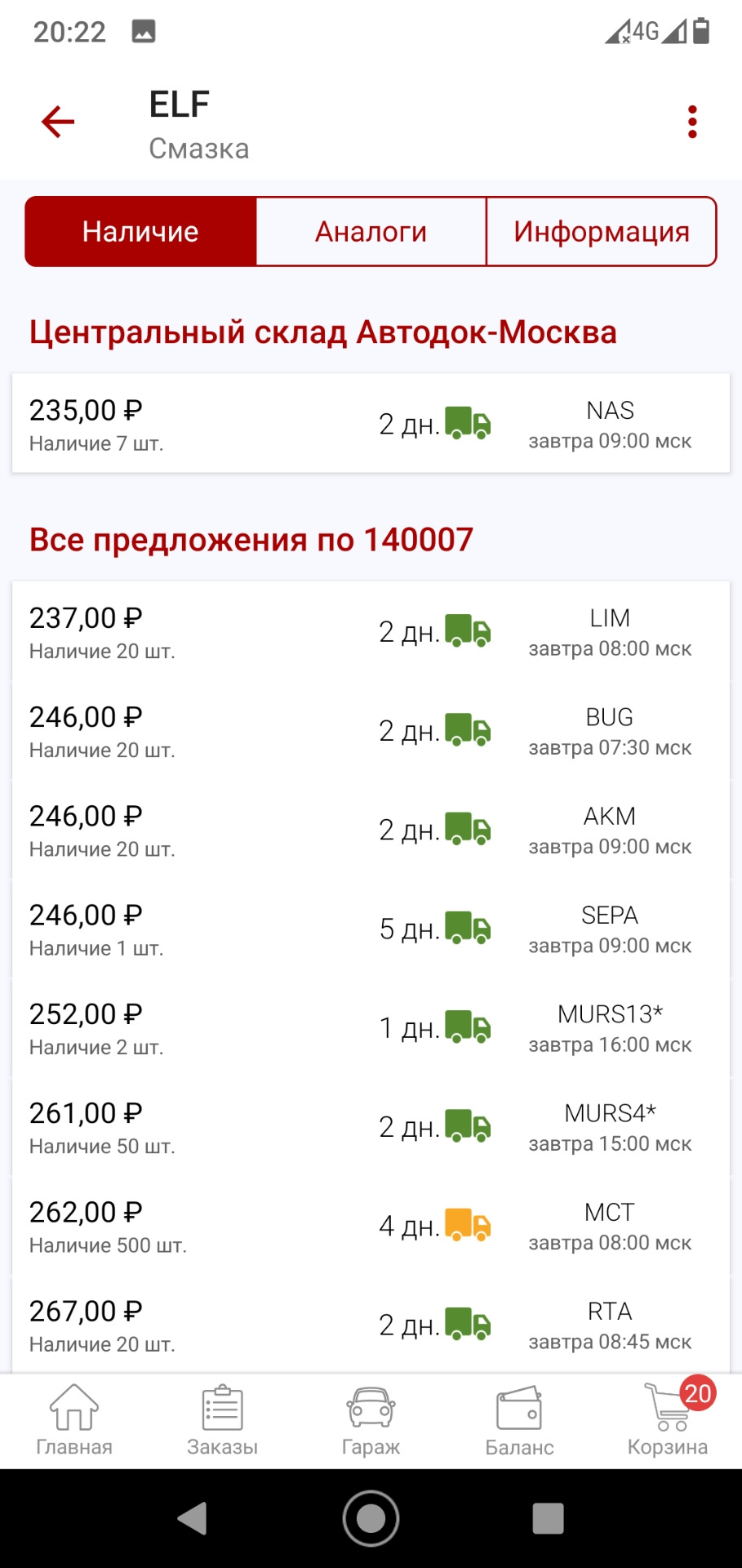Open the Информация tab
The height and width of the screenshot is (1568, 742).
[601, 231]
